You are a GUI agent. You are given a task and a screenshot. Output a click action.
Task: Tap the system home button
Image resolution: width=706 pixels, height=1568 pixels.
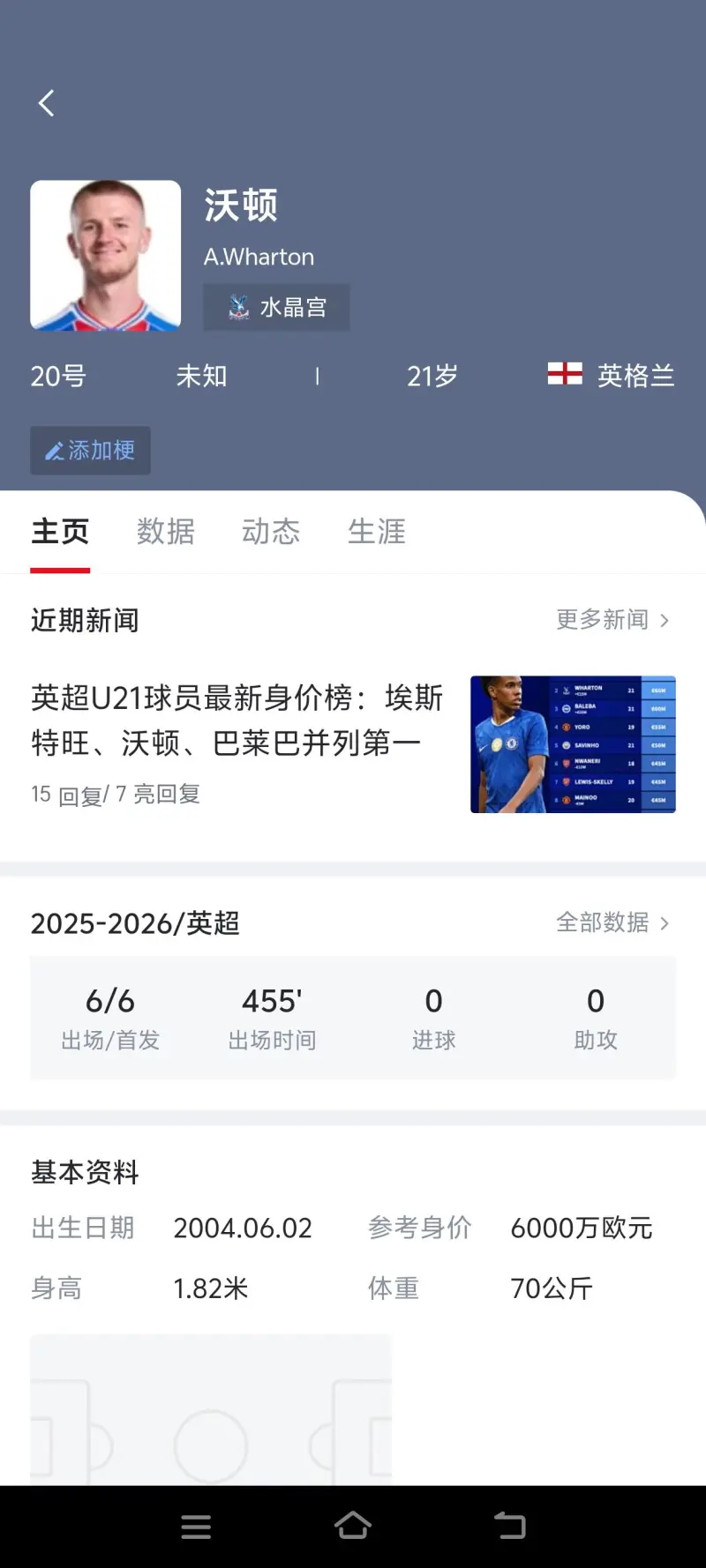(x=352, y=1526)
